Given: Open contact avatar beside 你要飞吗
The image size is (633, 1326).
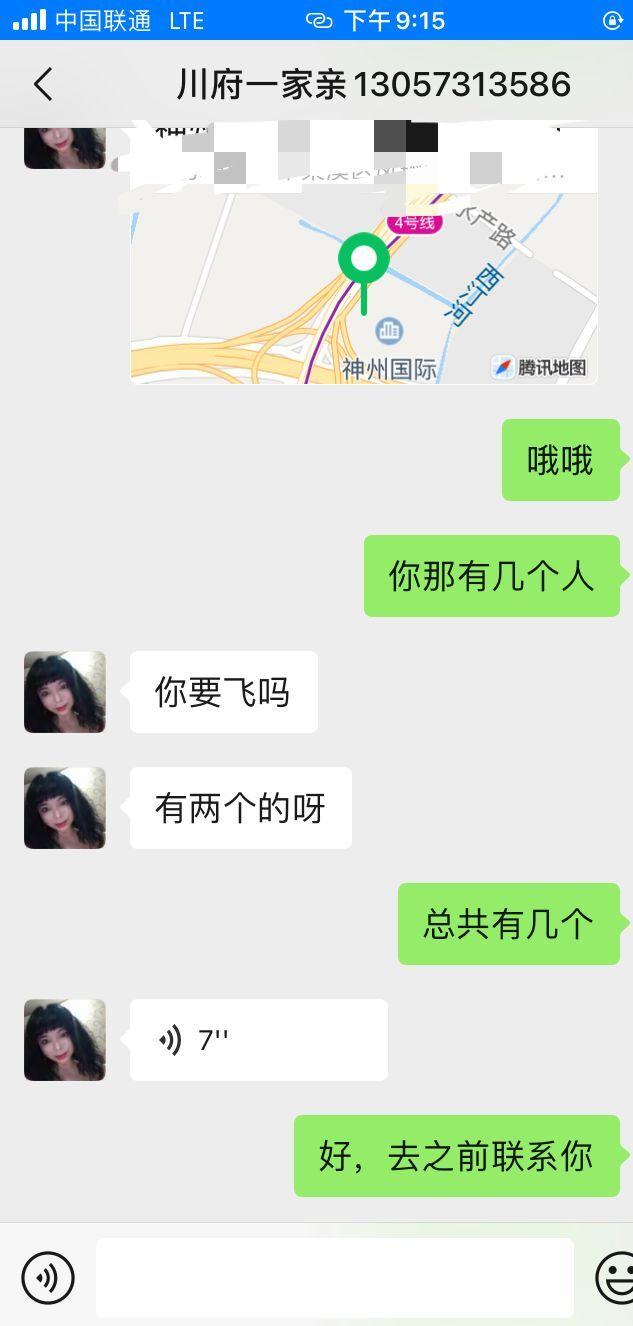Looking at the screenshot, I should (x=65, y=692).
